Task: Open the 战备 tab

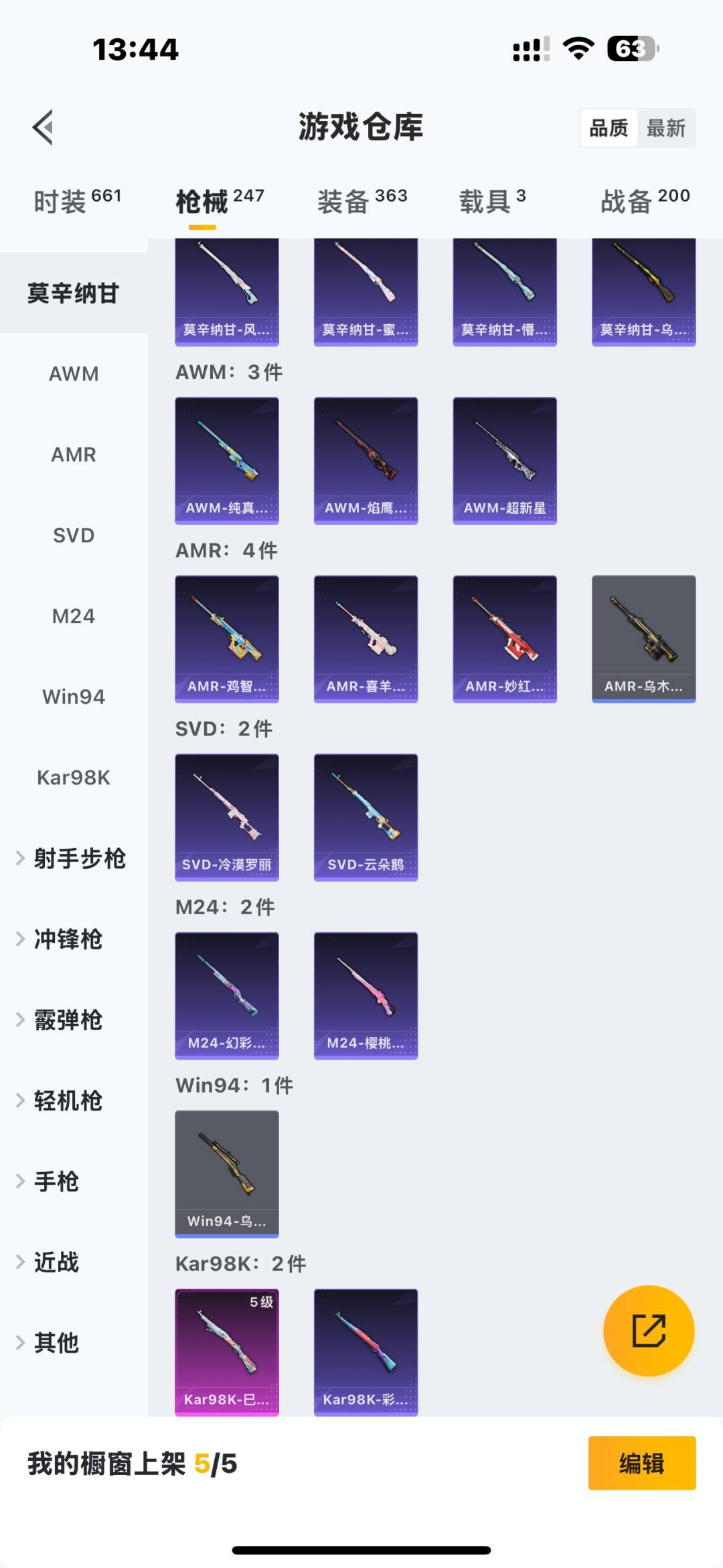Action: (x=645, y=200)
